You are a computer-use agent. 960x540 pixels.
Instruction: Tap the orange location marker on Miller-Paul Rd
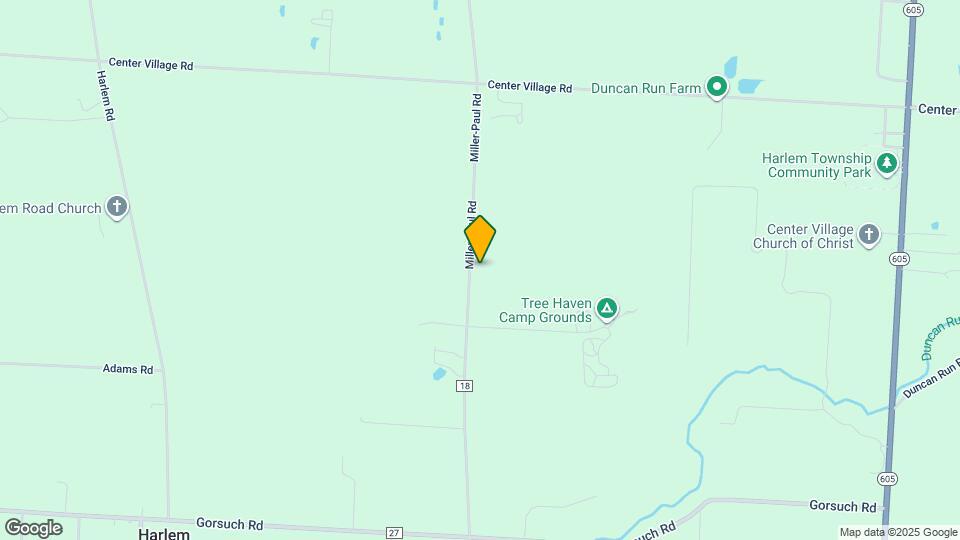[480, 239]
